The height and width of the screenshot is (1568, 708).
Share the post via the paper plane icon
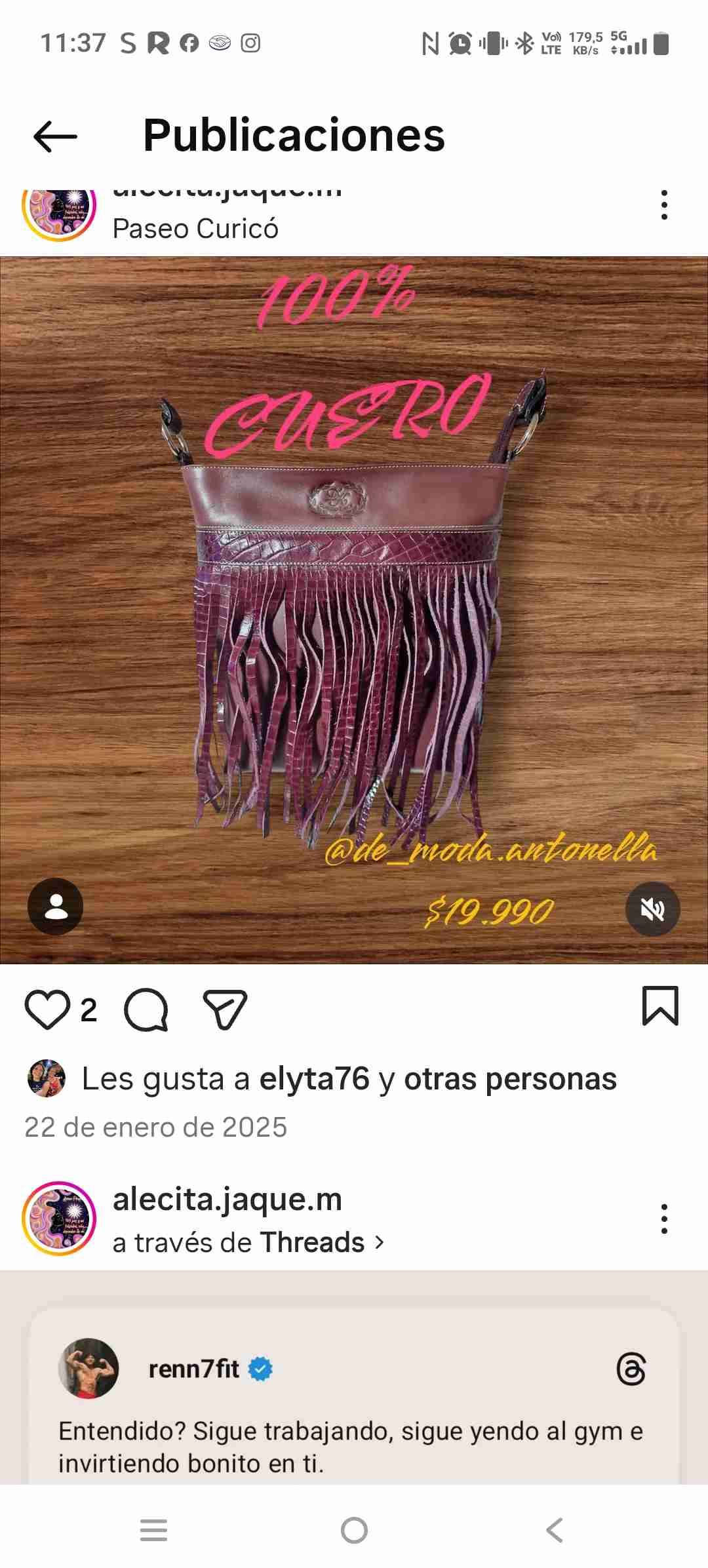(226, 1009)
